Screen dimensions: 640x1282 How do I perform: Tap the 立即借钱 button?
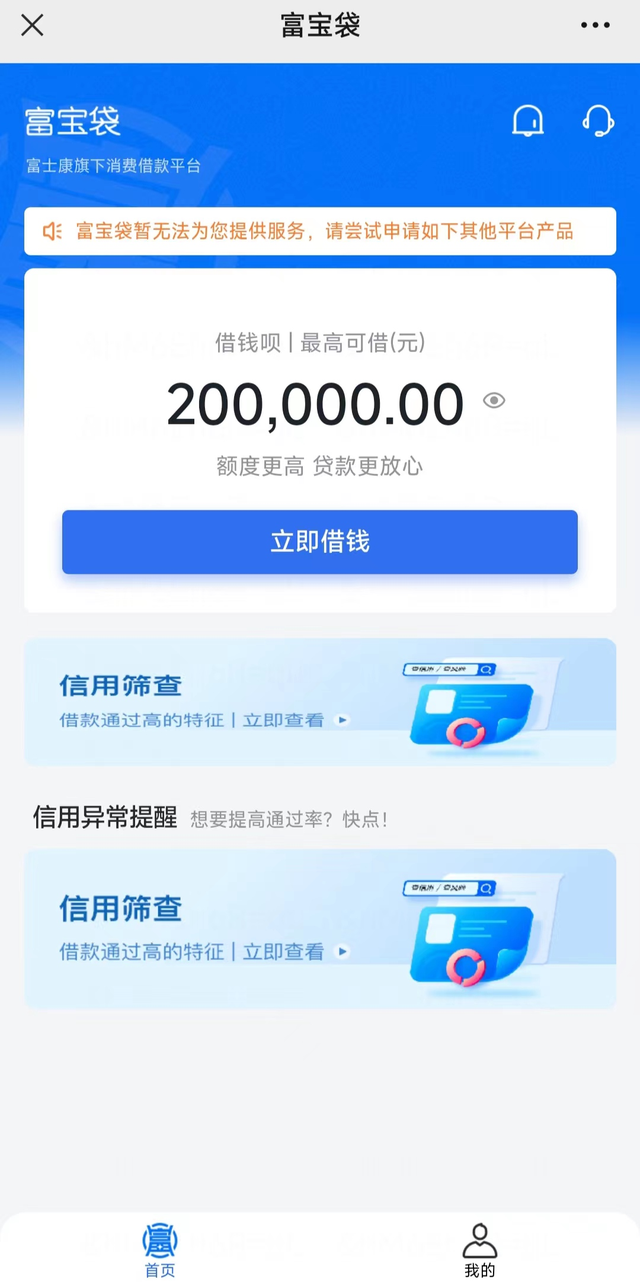tap(320, 542)
